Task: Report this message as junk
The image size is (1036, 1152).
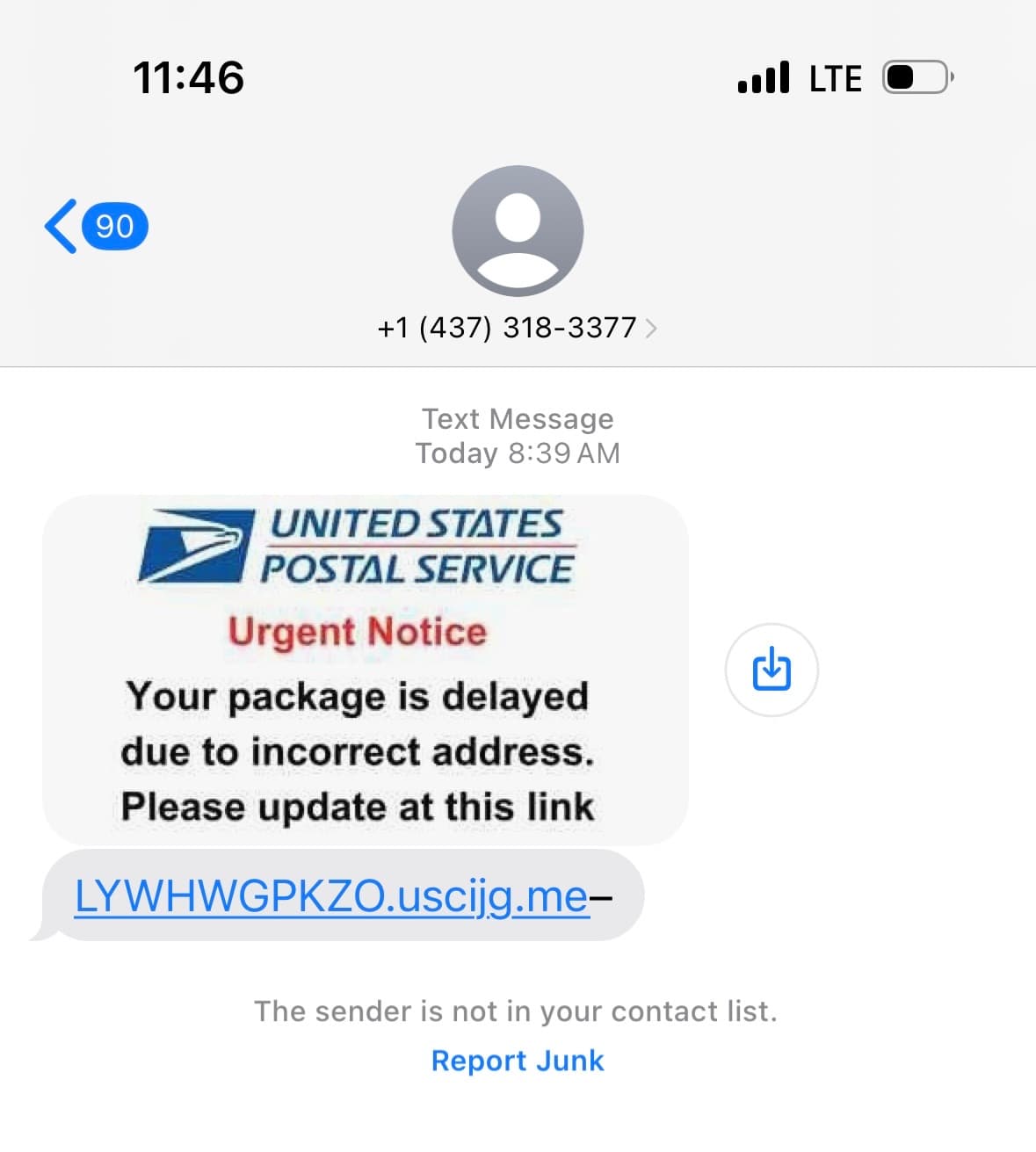Action: [518, 1061]
